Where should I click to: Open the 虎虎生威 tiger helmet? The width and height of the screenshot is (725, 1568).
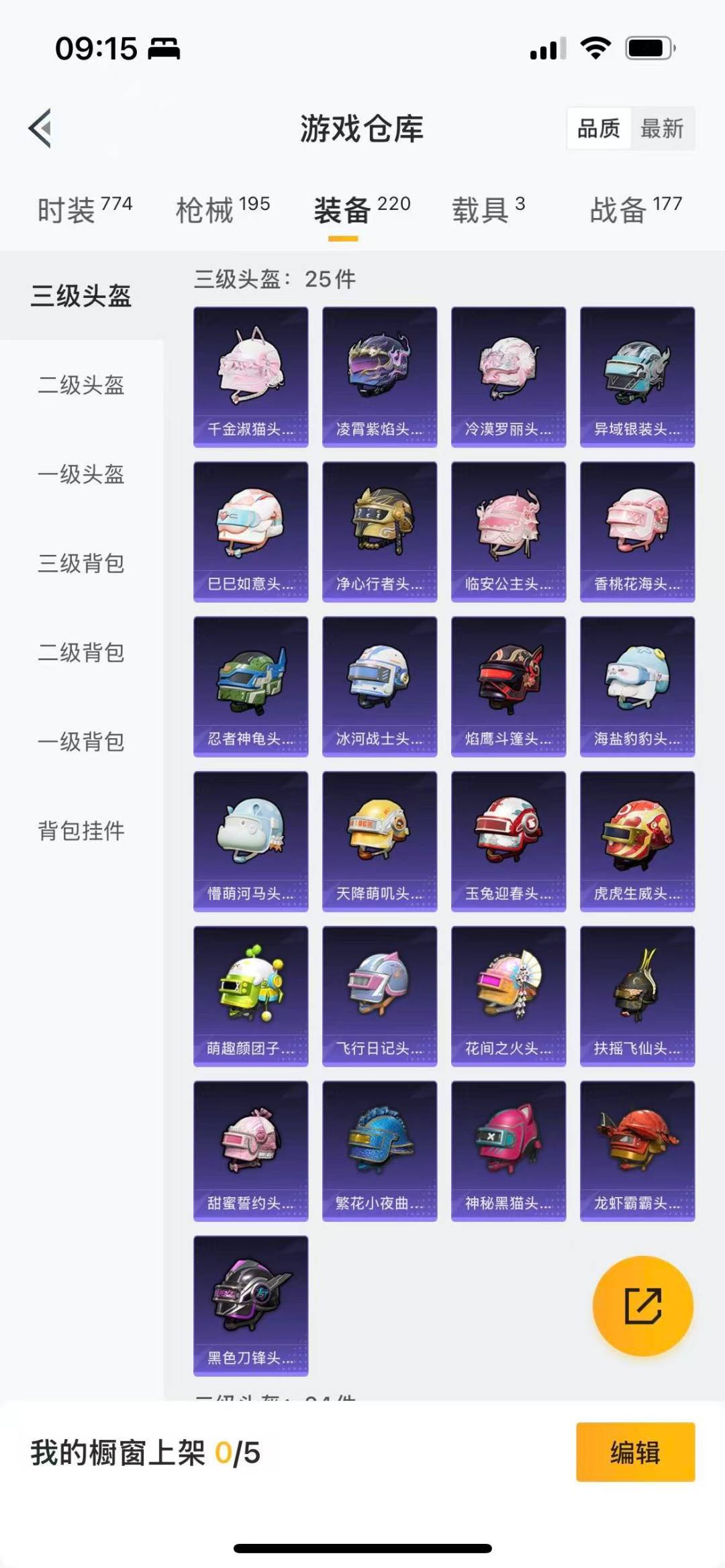click(x=636, y=840)
